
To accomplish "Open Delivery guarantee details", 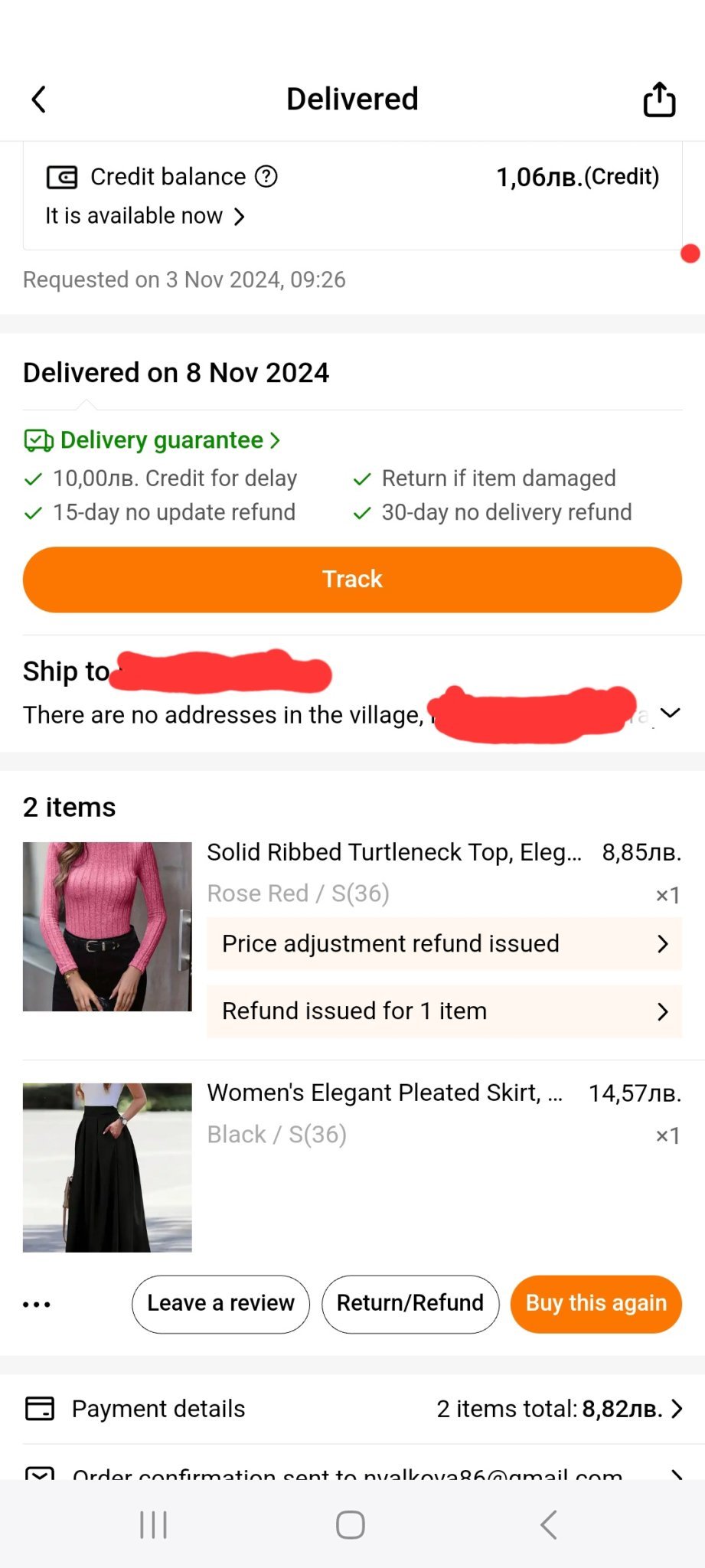I will (152, 440).
